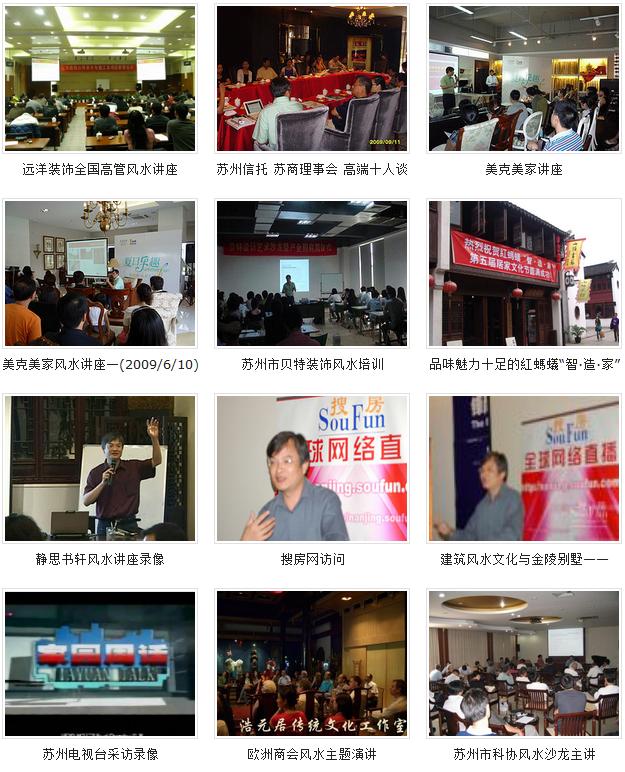Select the 欧洲商会风水主题演讲 photo
The height and width of the screenshot is (772, 625).
[x=312, y=663]
